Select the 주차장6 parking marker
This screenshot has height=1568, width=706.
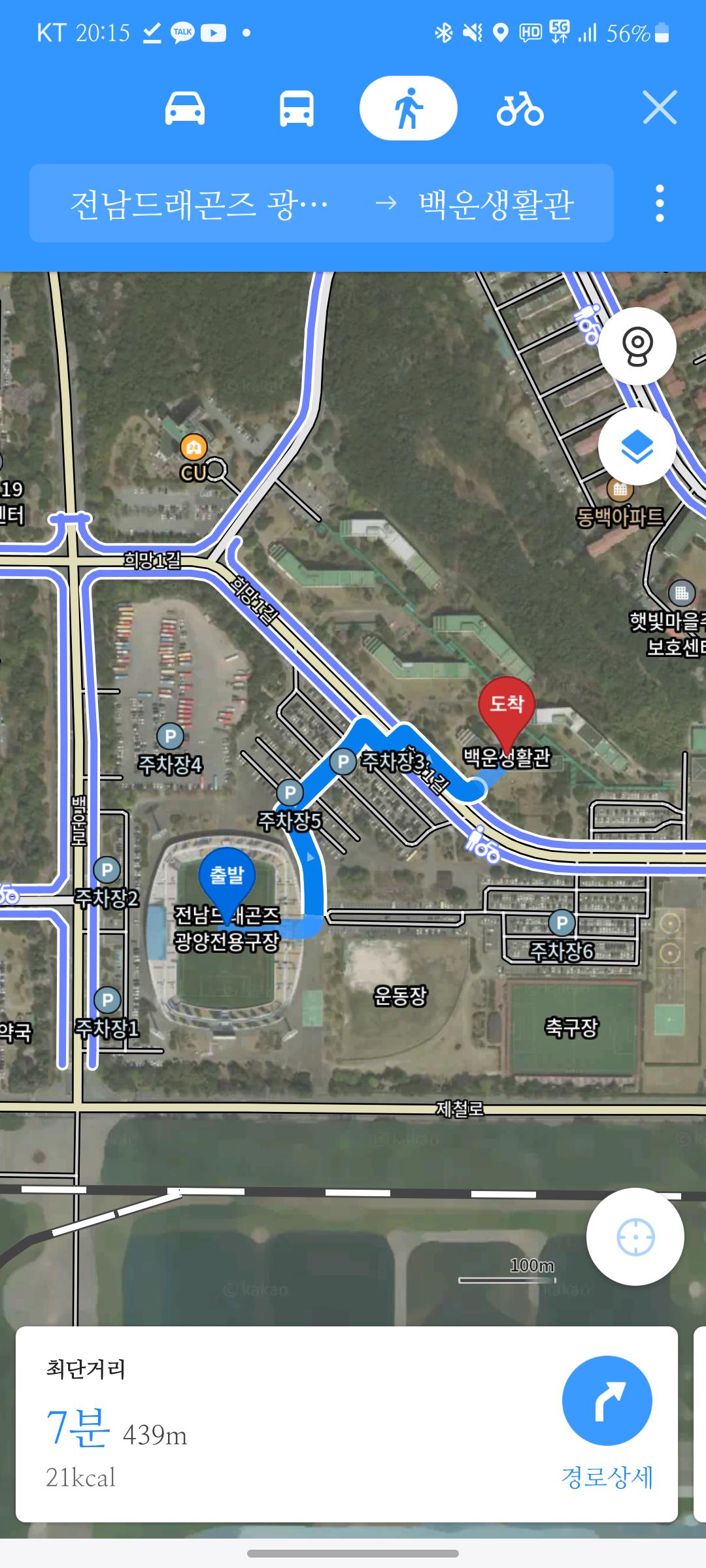pos(561,923)
